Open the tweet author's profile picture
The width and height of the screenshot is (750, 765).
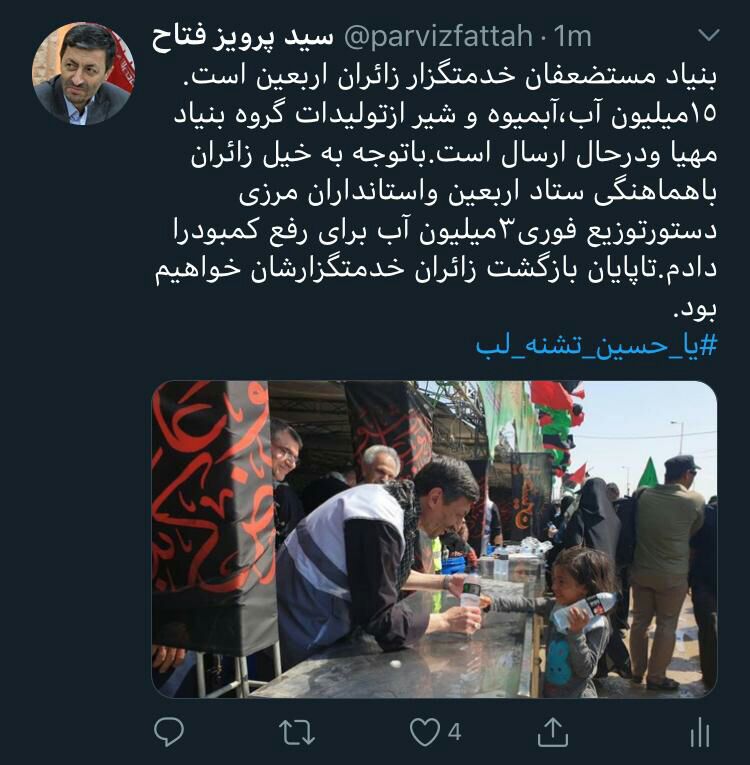tap(83, 72)
